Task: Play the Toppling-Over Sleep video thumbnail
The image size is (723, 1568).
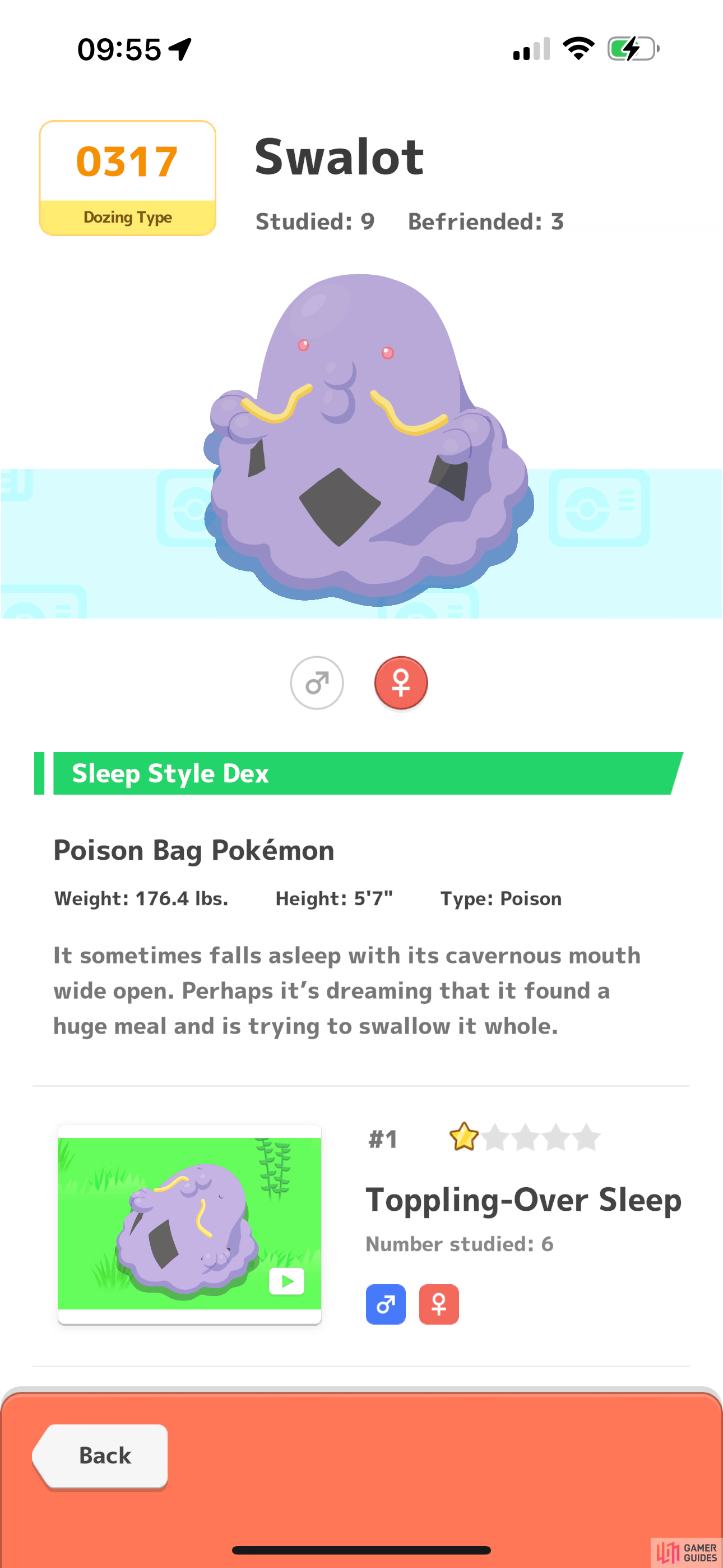Action: point(189,1224)
